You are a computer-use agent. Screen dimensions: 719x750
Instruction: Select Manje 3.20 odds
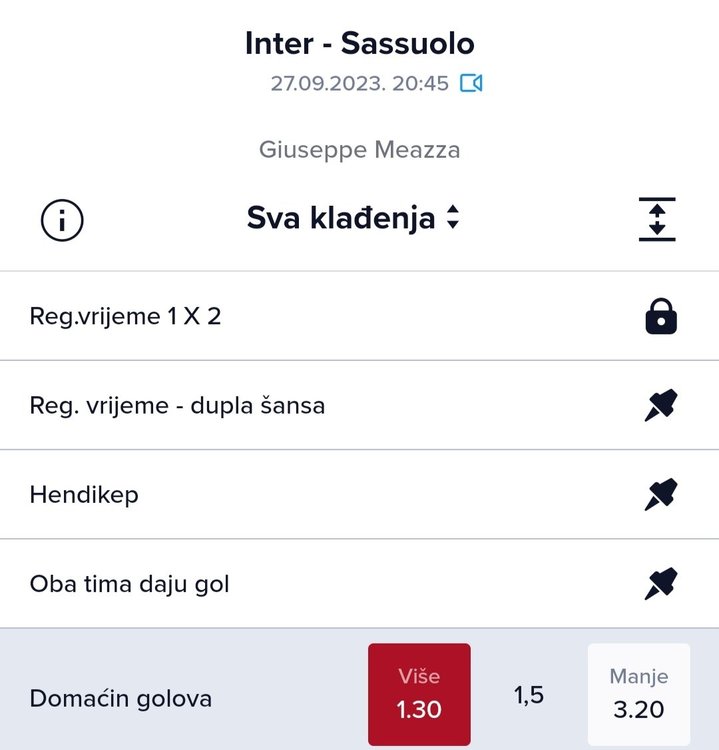[638, 694]
